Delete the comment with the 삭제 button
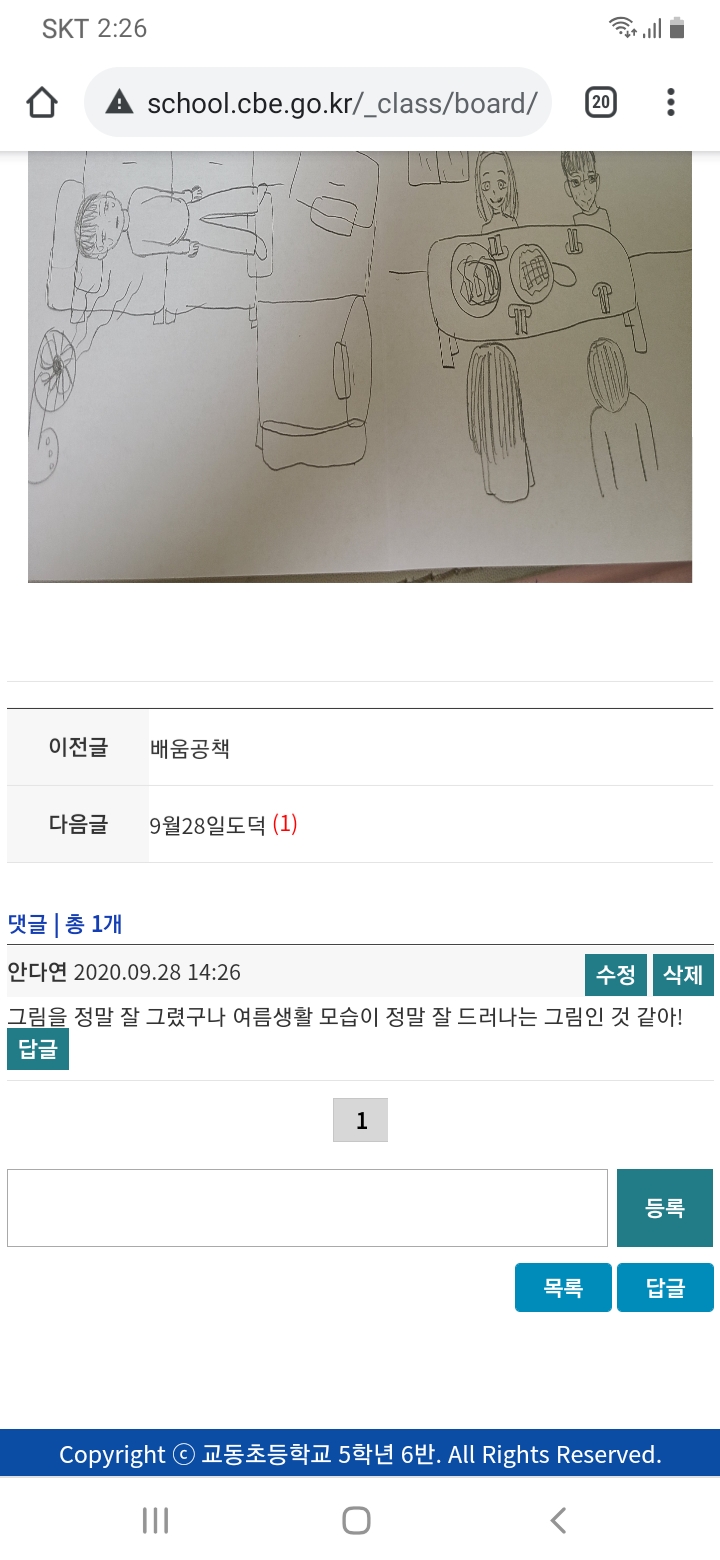This screenshot has width=720, height=1560. click(x=683, y=975)
